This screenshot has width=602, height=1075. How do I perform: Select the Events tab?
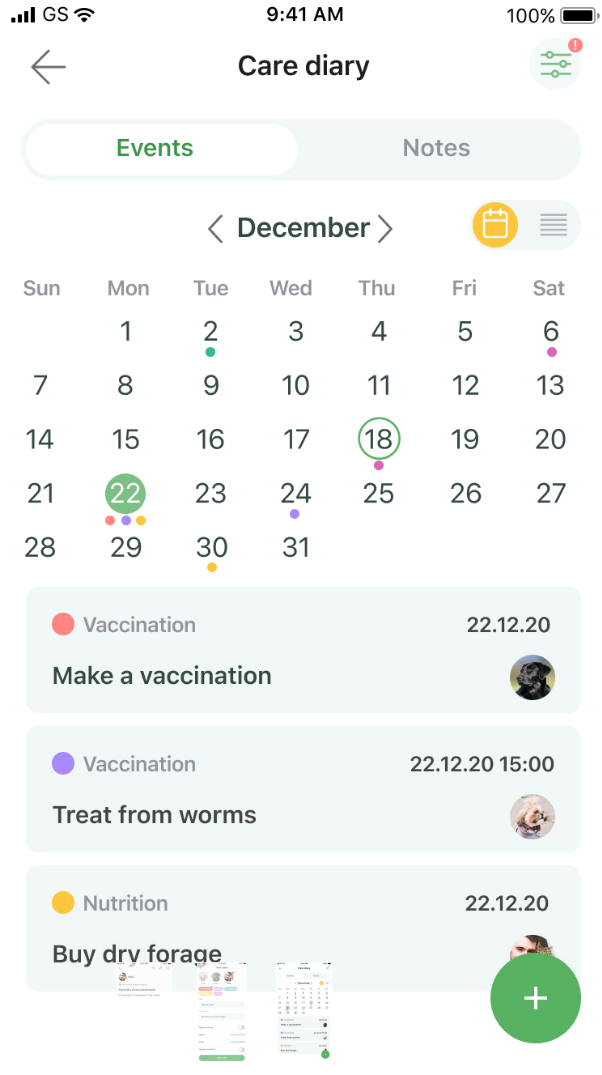(155, 148)
